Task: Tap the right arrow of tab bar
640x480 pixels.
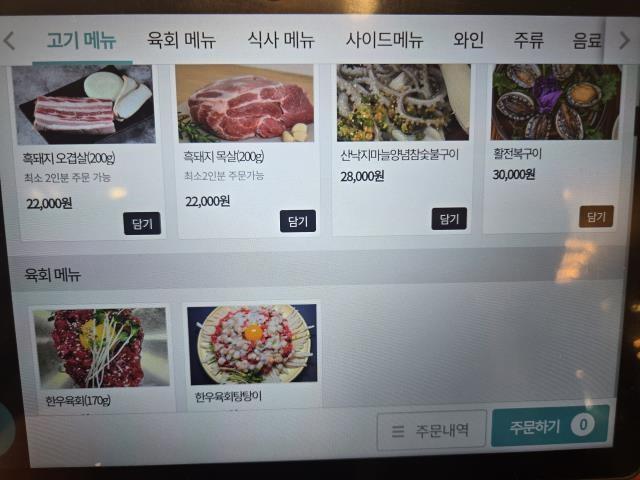Action: [625, 41]
